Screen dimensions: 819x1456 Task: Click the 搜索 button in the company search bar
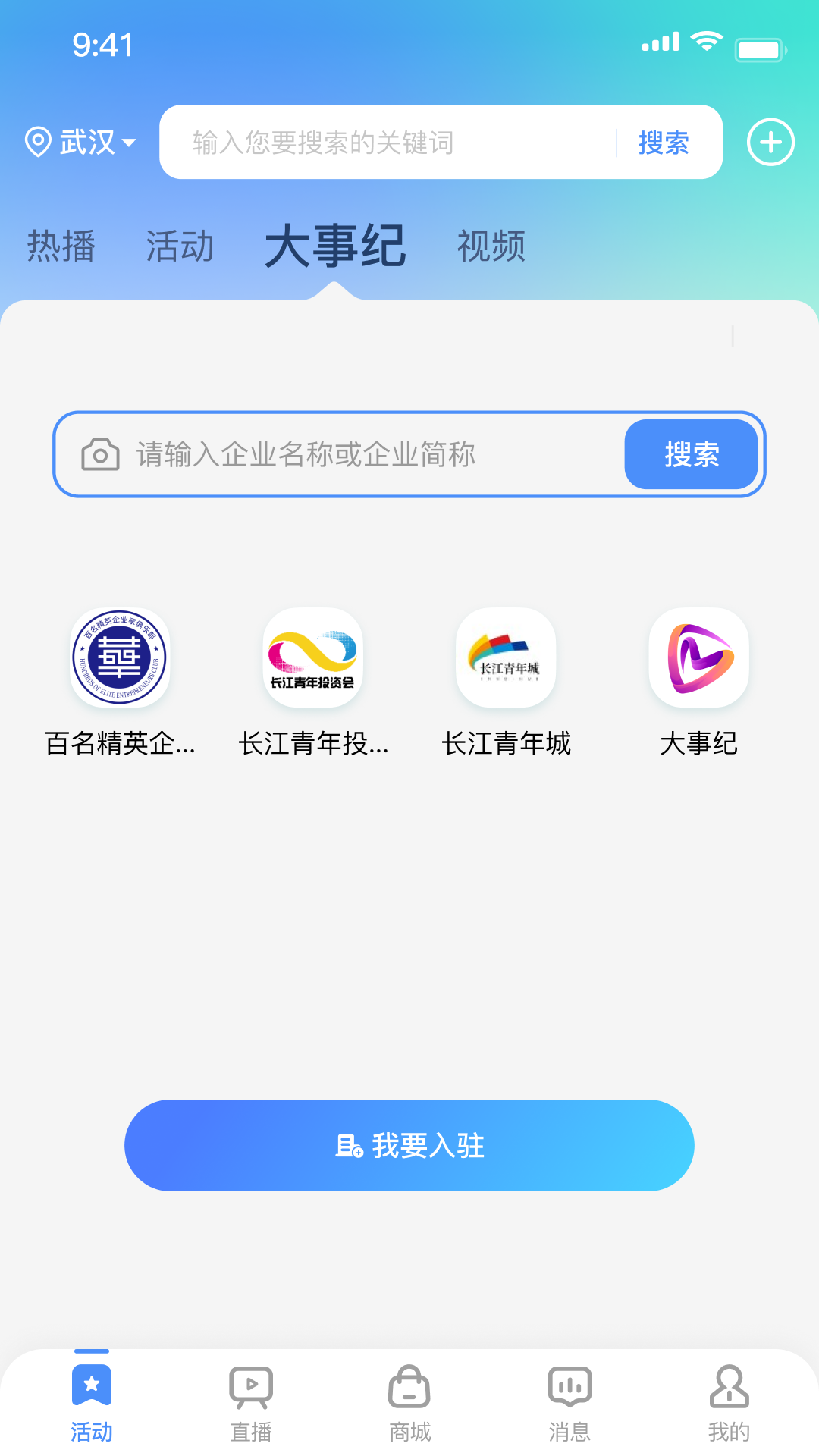[691, 454]
